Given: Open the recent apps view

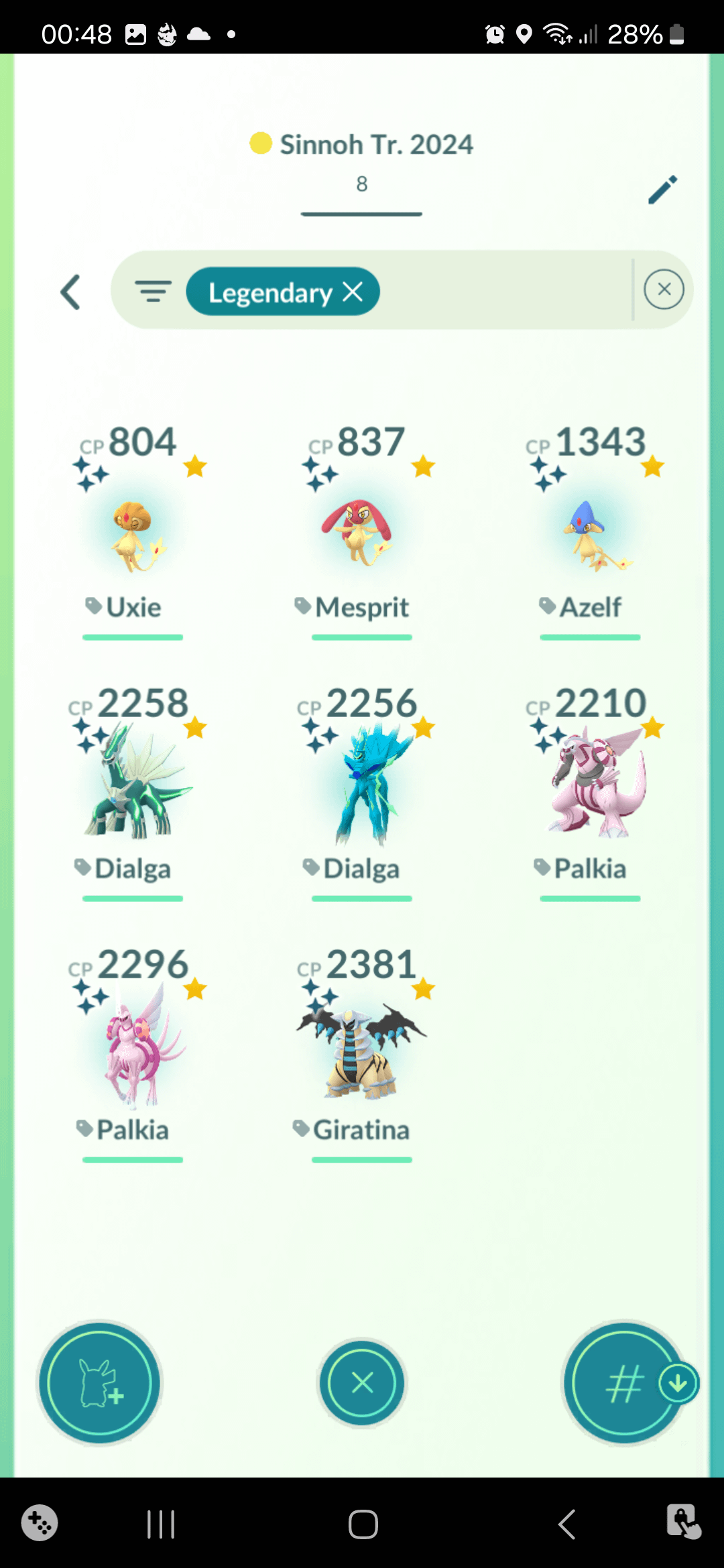Looking at the screenshot, I should click(161, 1524).
